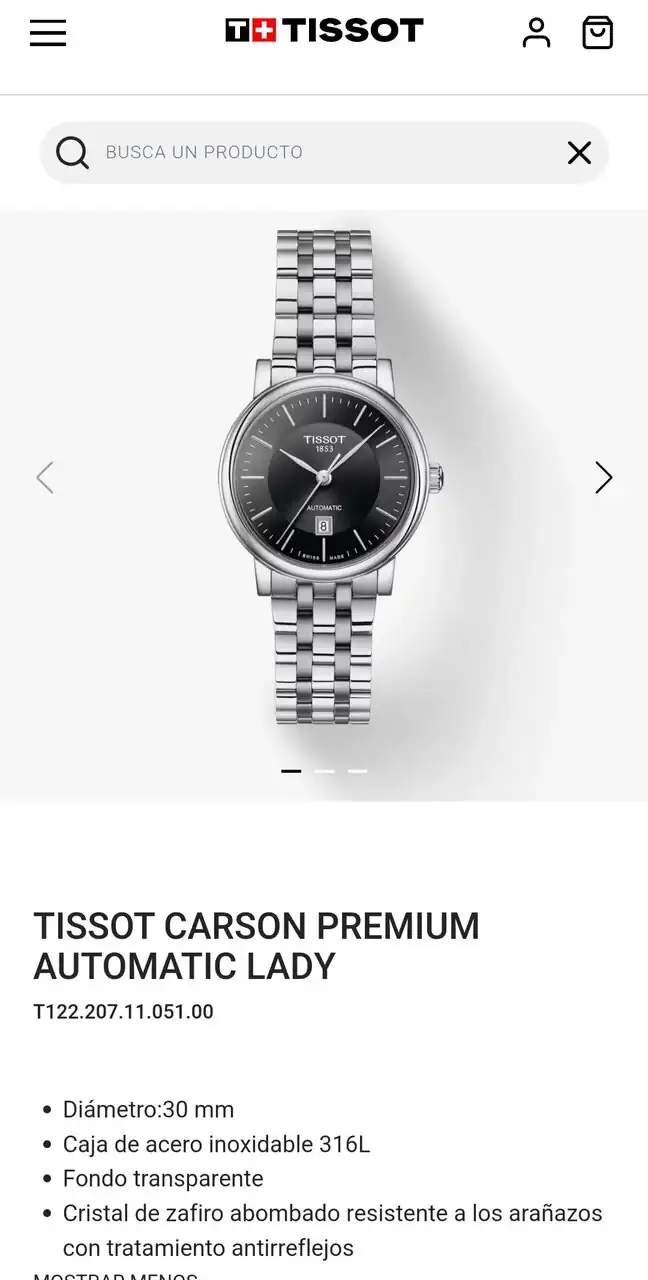Open the hamburger menu

[48, 33]
